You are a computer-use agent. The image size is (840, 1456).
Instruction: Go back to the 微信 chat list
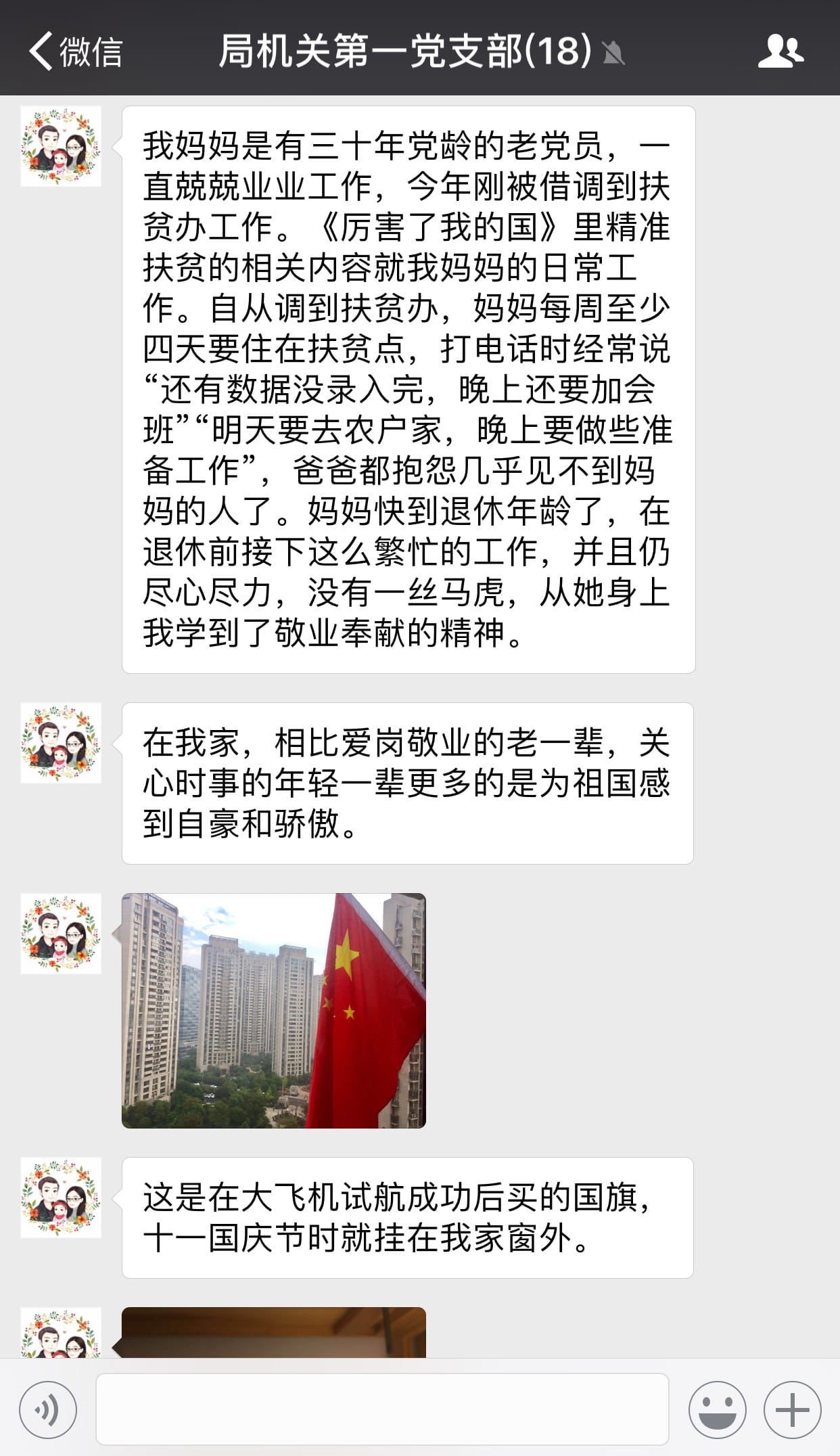[74, 51]
